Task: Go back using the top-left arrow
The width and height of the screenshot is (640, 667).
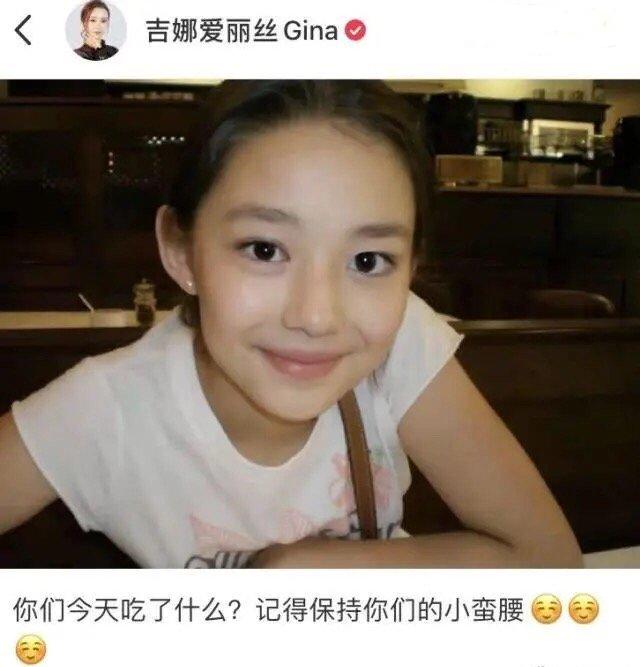Action: [x=24, y=31]
